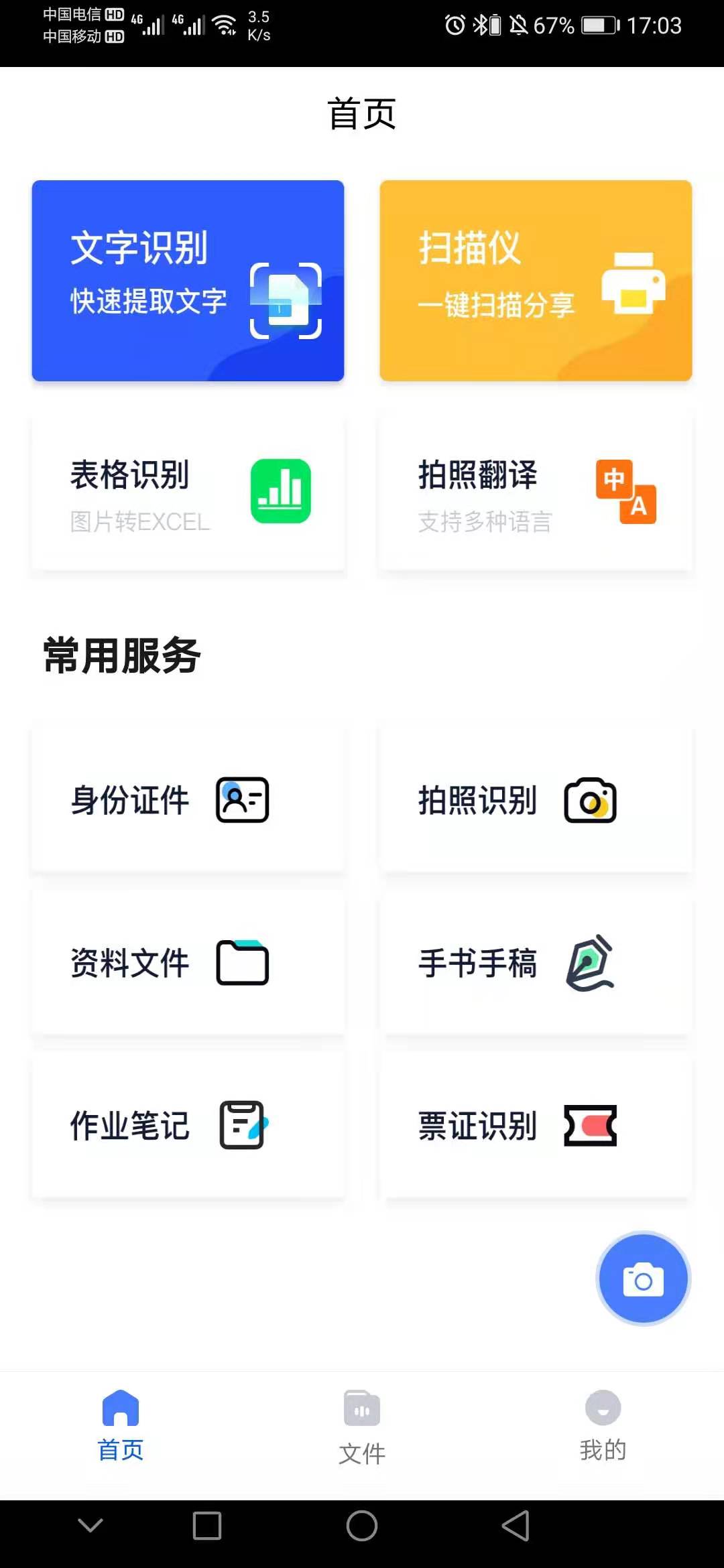Open recent apps from the navigation bar
This screenshot has width=724, height=1568.
tap(207, 1526)
